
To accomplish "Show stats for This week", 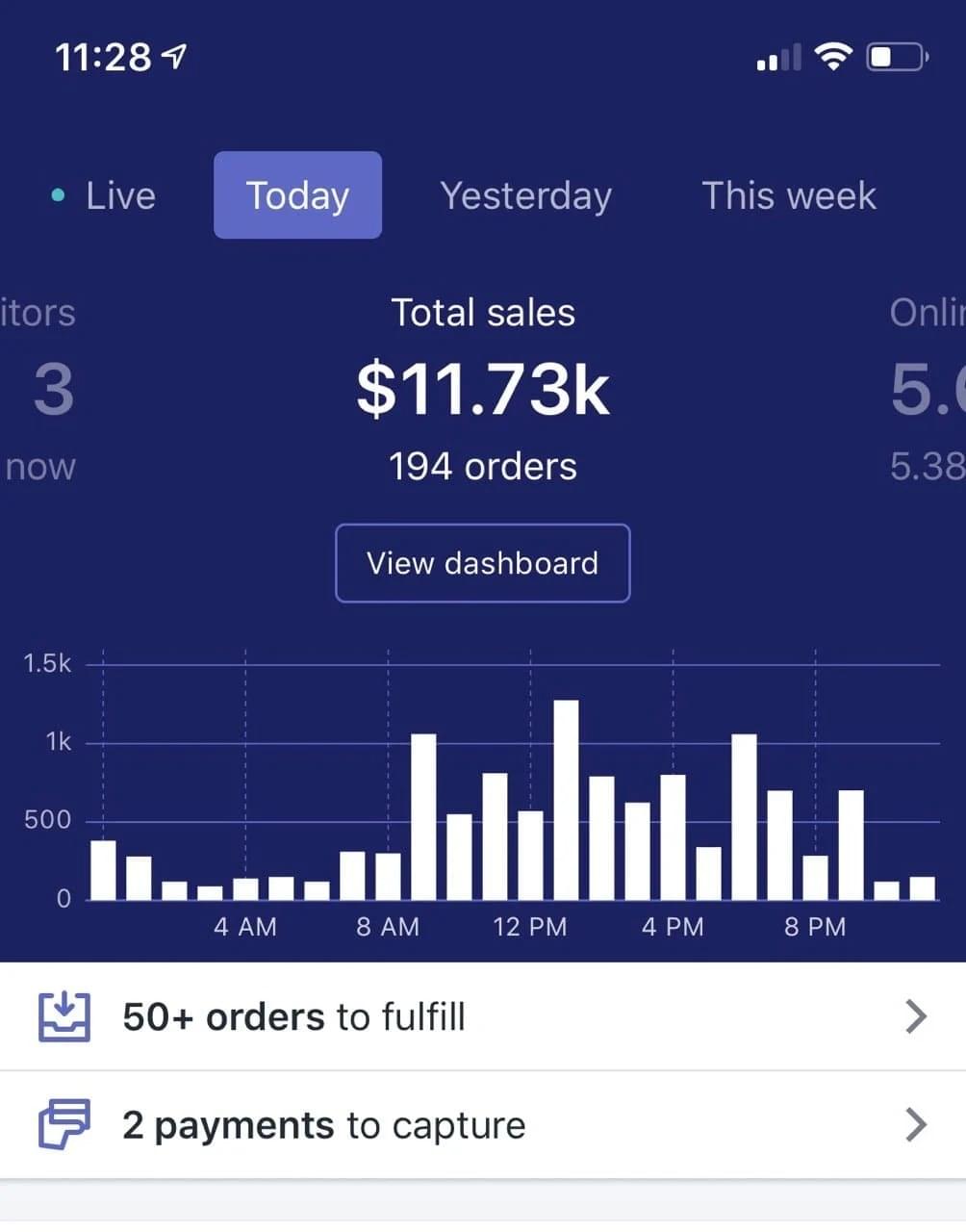I will (x=788, y=195).
